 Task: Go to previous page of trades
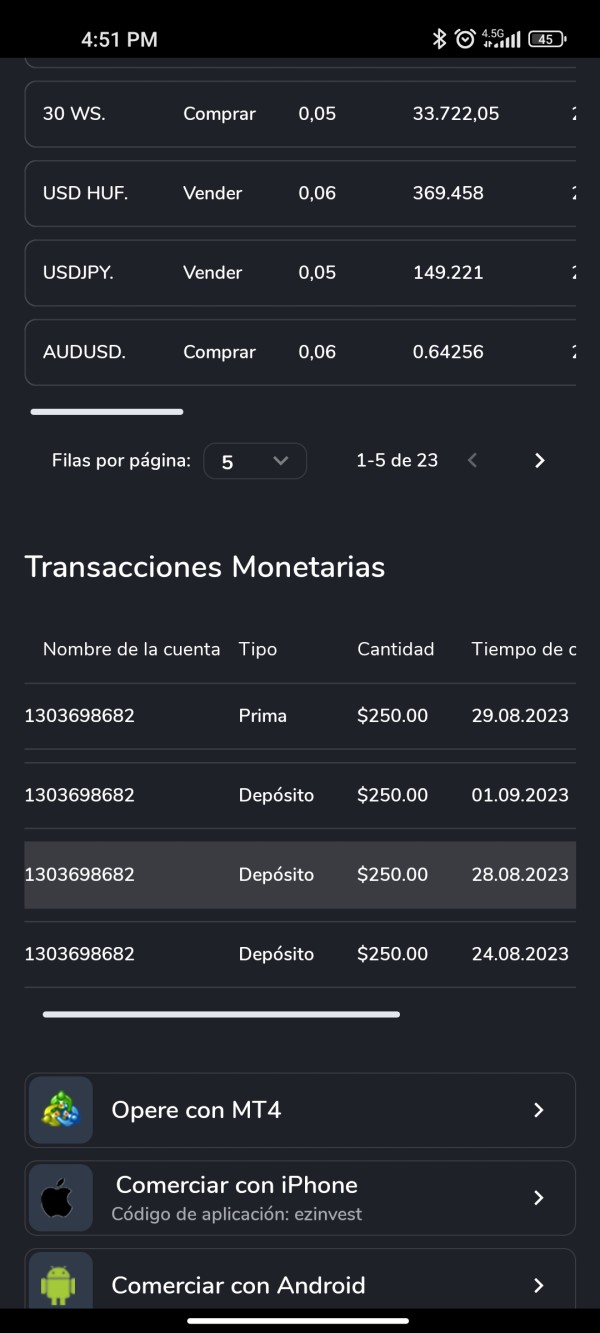tap(473, 460)
